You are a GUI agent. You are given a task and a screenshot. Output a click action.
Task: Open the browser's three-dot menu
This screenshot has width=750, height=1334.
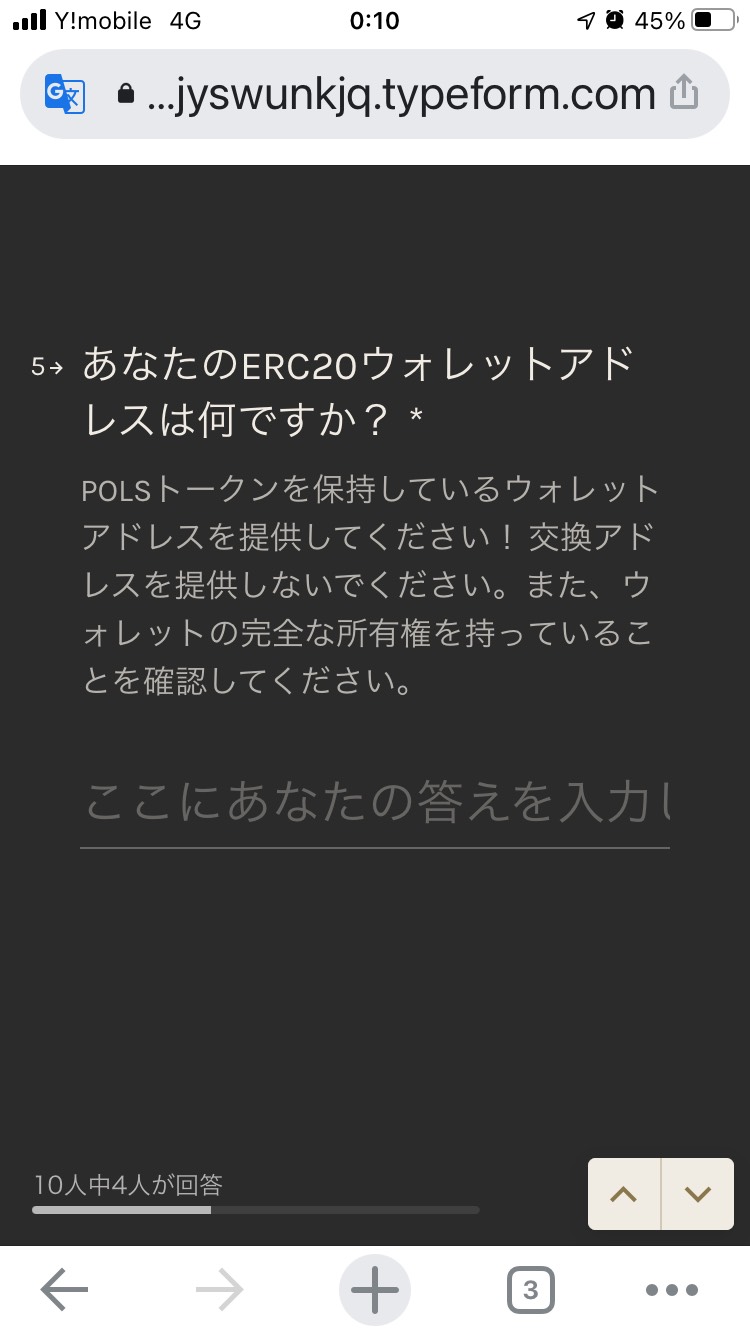pyautogui.click(x=671, y=1290)
